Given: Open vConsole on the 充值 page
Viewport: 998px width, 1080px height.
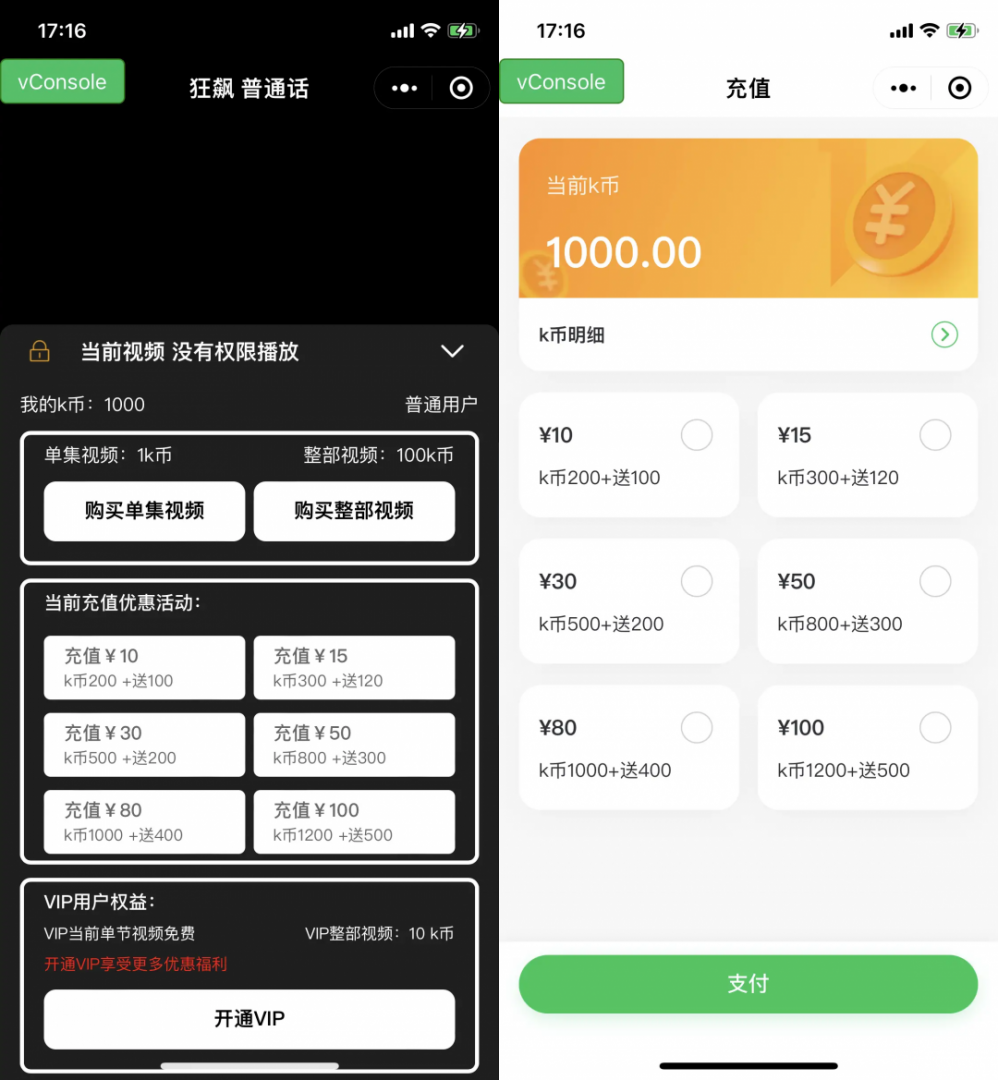Looking at the screenshot, I should [561, 82].
